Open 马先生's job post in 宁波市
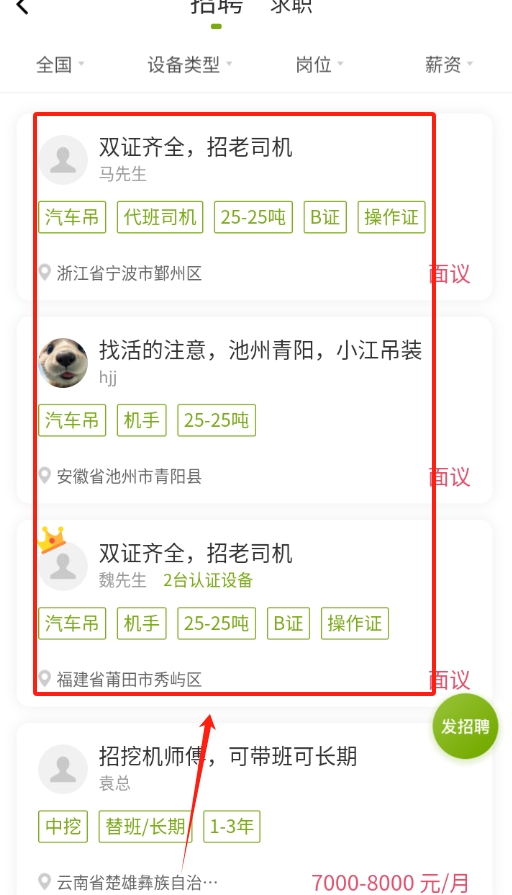The image size is (512, 895). [255, 207]
